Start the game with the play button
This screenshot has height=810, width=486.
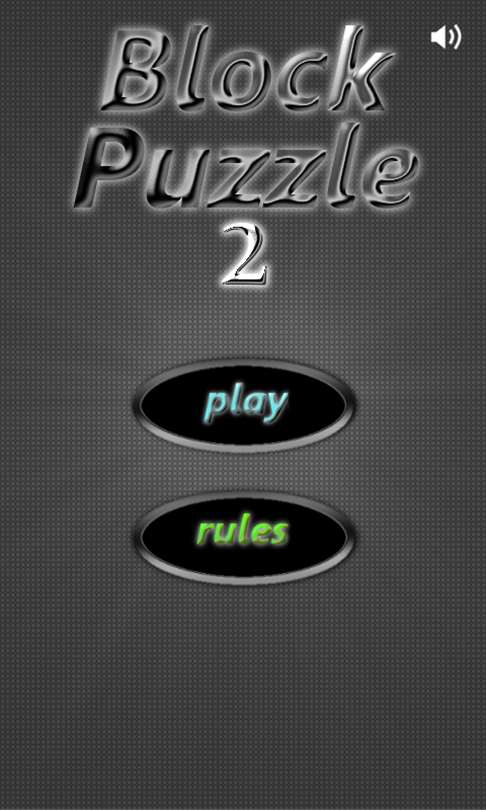(244, 406)
